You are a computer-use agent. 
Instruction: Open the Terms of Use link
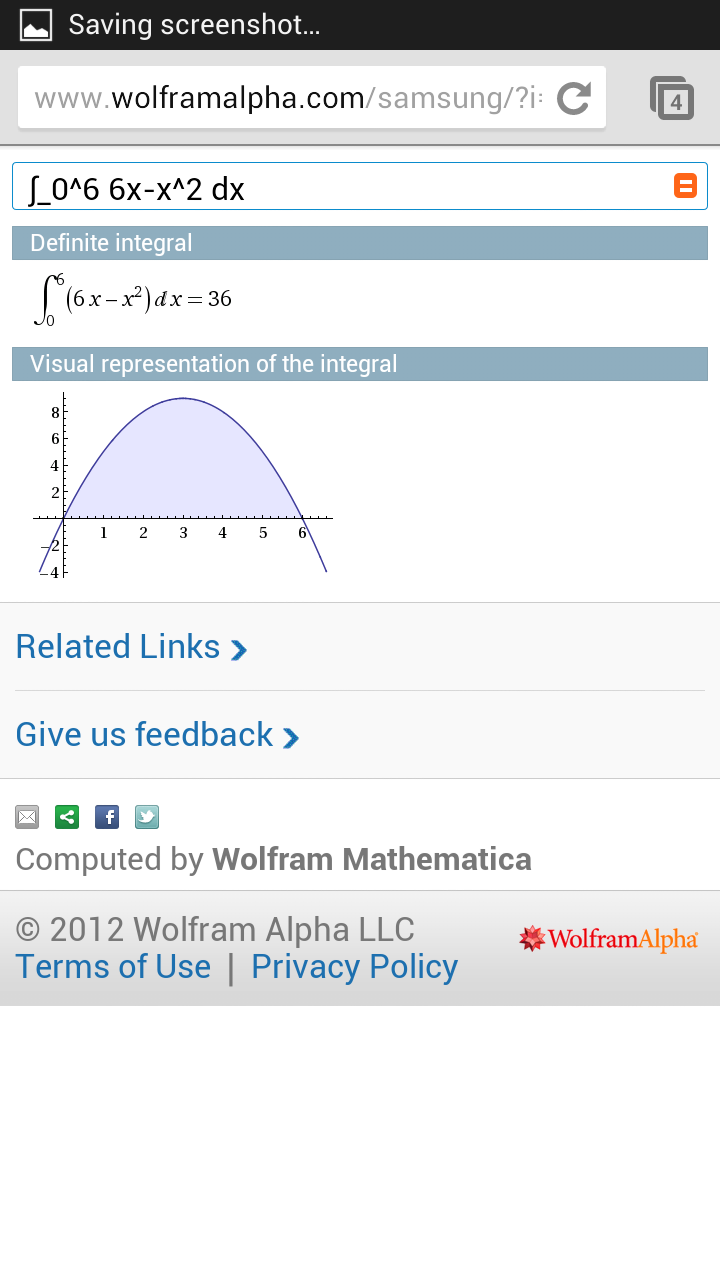113,967
